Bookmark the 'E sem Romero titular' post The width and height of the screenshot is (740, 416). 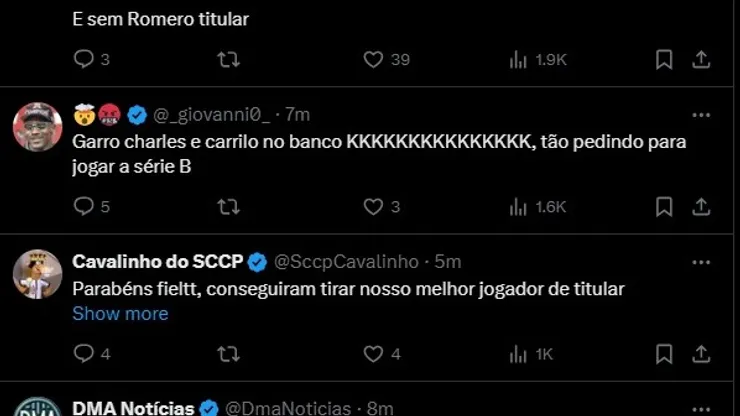click(x=664, y=60)
